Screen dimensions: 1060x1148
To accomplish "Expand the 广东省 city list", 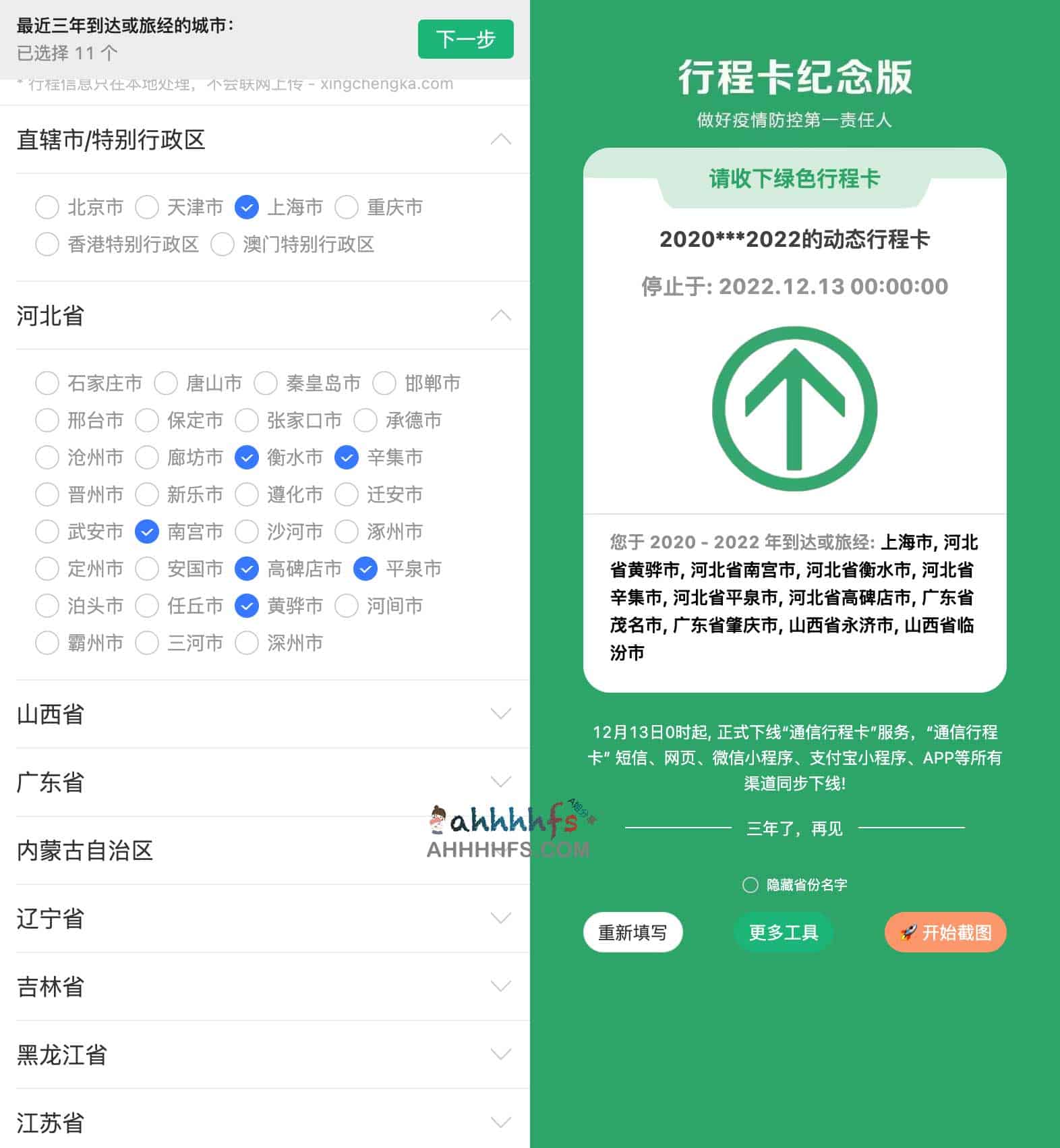I will click(x=500, y=782).
